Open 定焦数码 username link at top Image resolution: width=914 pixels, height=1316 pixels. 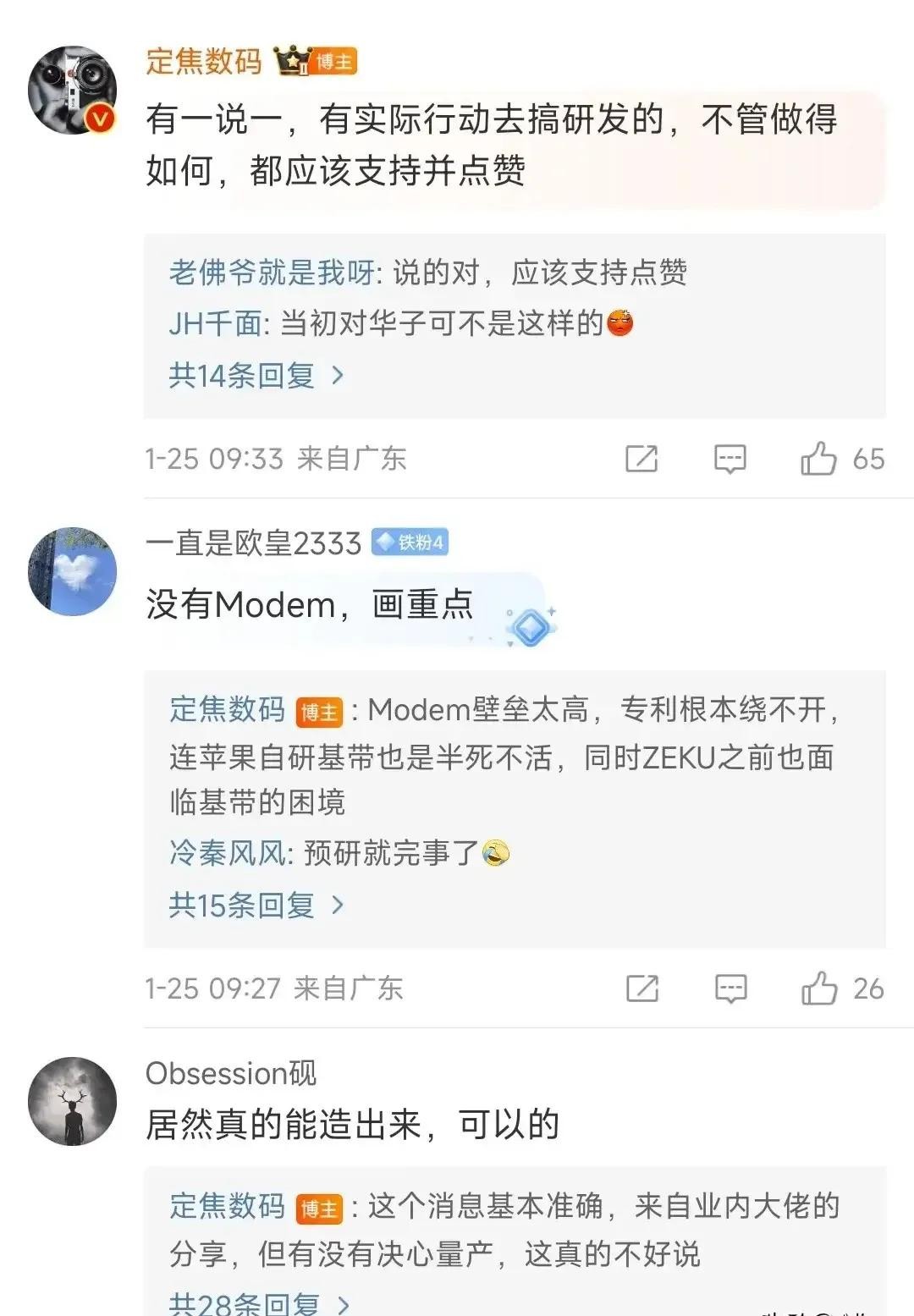coord(203,61)
